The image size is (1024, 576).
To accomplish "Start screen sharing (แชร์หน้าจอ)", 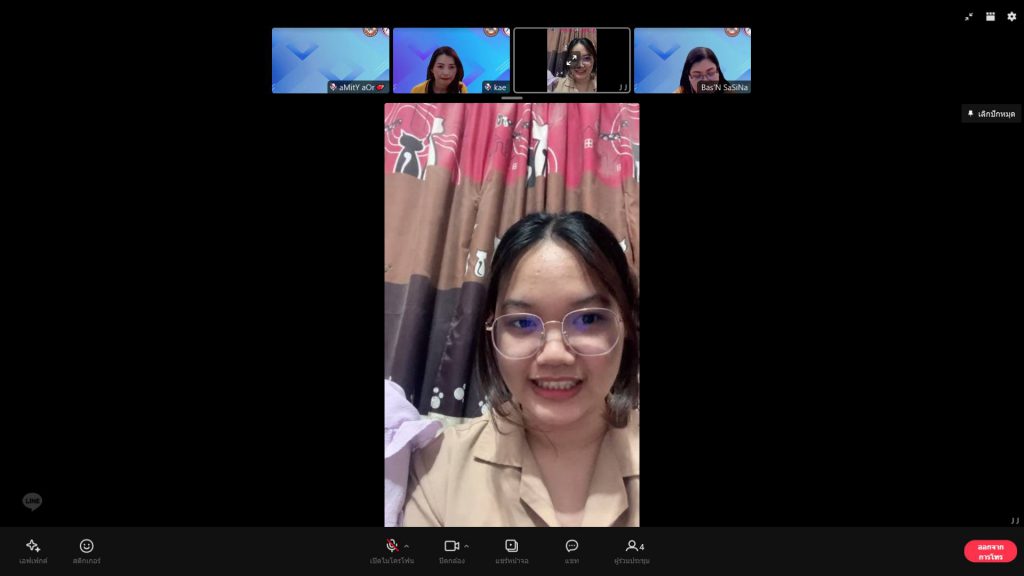I will [x=511, y=551].
